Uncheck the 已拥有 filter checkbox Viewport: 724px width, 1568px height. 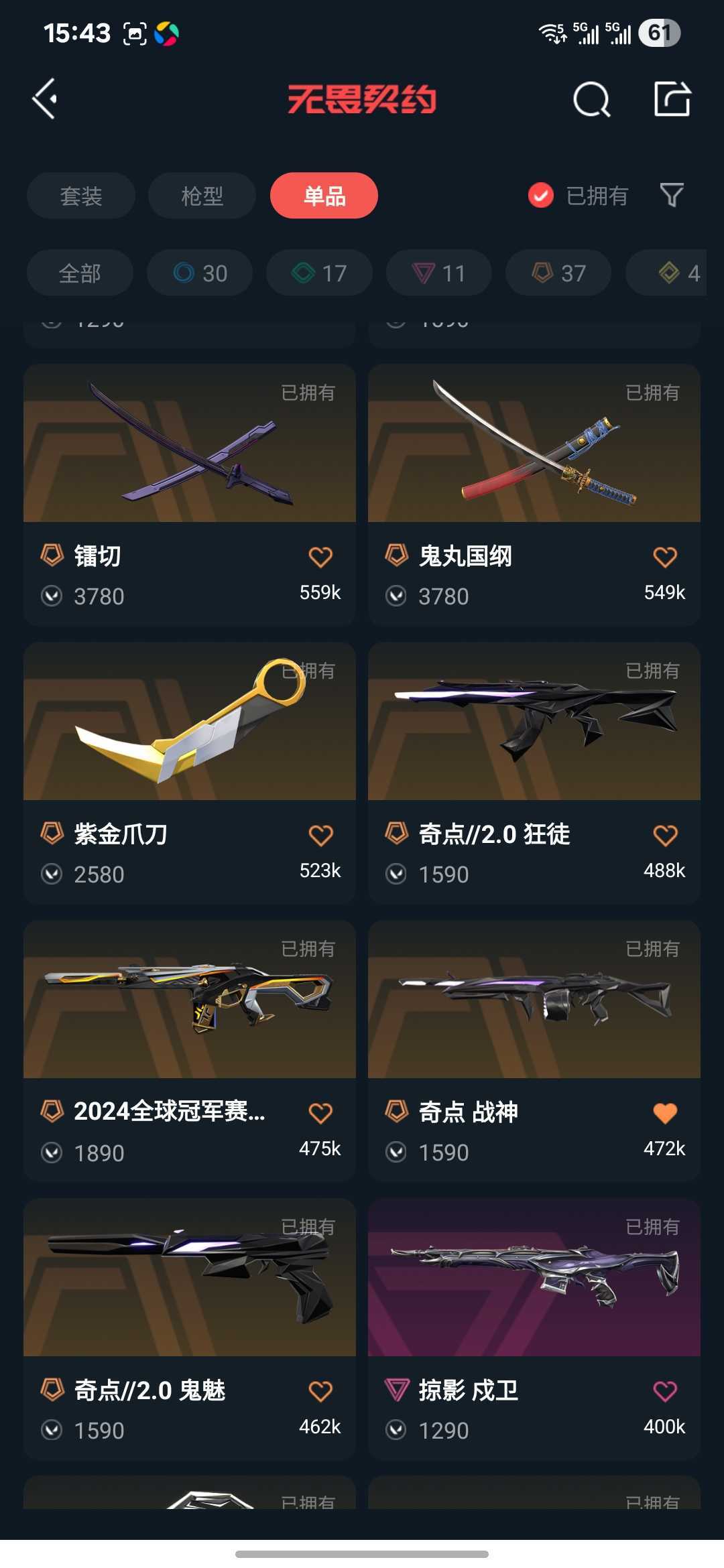pos(540,196)
